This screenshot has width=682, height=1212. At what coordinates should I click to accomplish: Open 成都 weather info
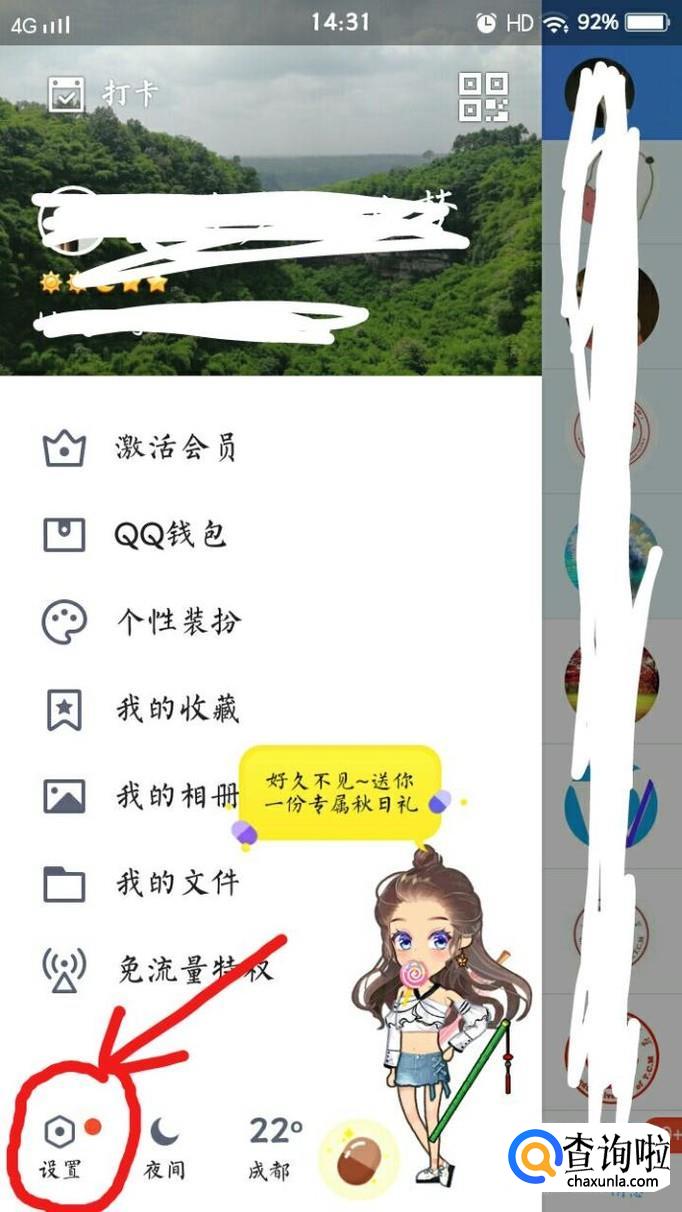coord(273,1147)
